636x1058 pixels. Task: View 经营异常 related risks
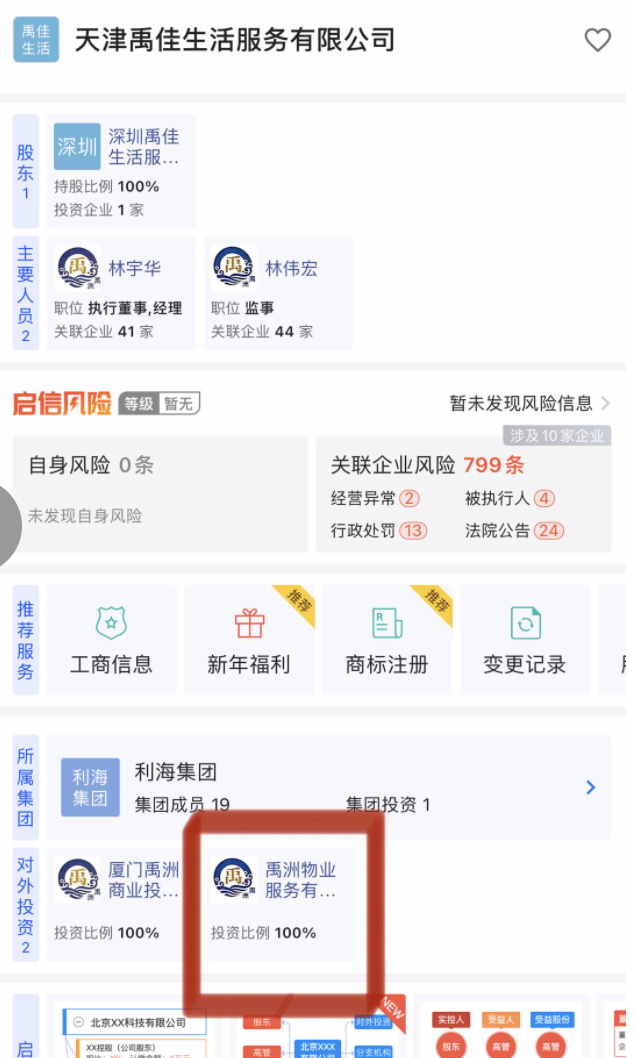point(375,498)
